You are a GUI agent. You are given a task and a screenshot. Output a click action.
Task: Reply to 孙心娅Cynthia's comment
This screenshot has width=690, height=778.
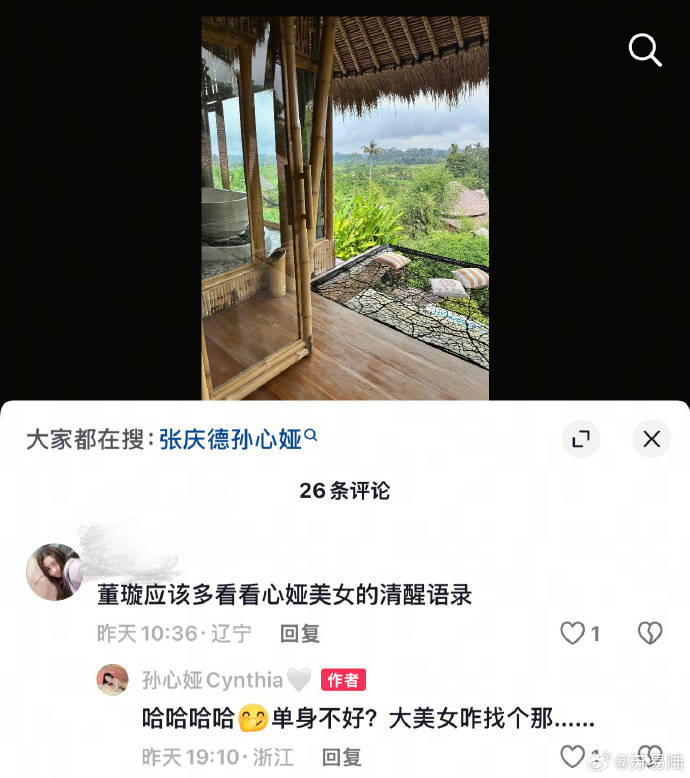(x=341, y=757)
